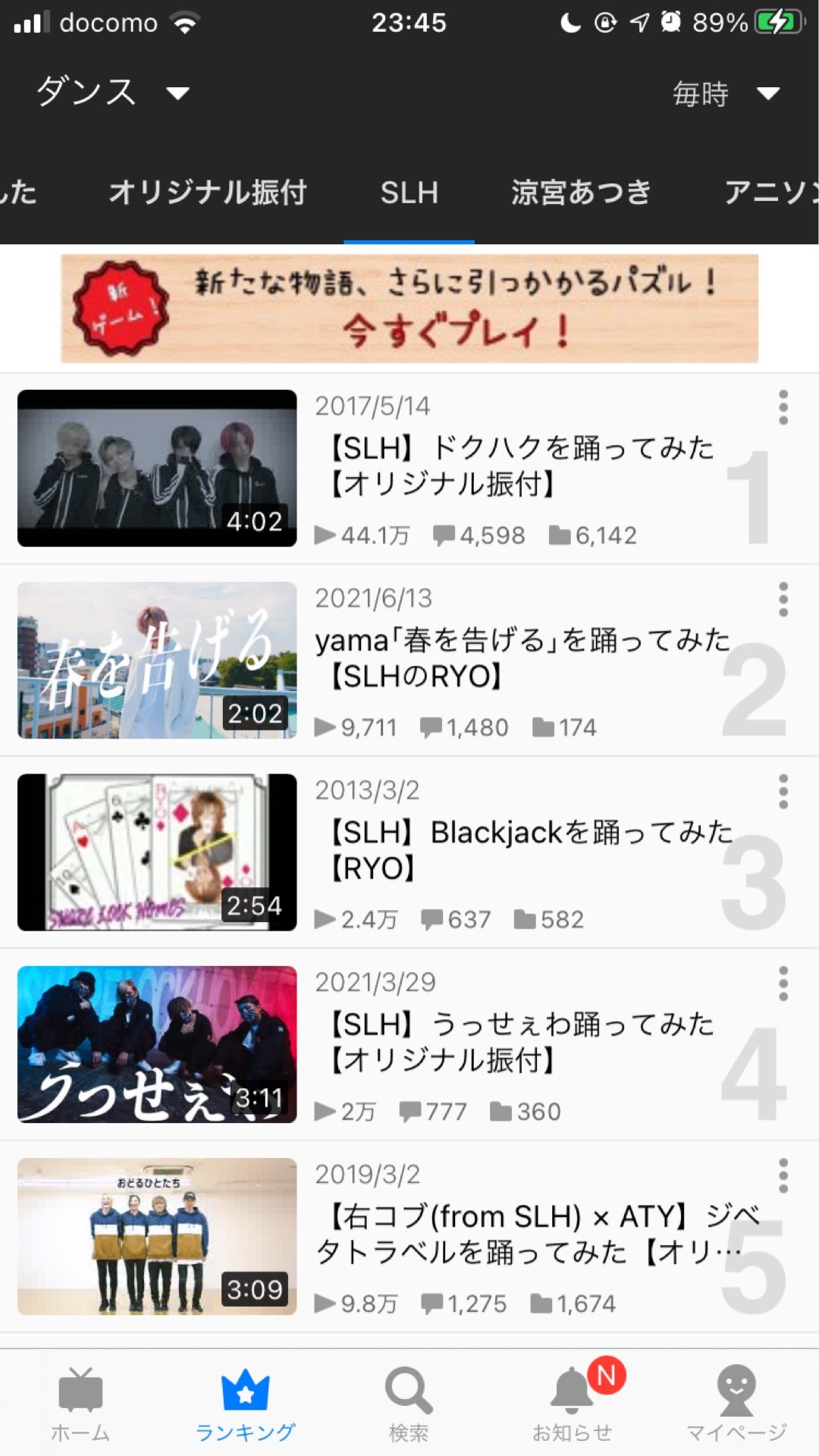The image size is (819, 1456).
Task: Tap the three dots for うっせぇわ video
Action: pos(783,984)
